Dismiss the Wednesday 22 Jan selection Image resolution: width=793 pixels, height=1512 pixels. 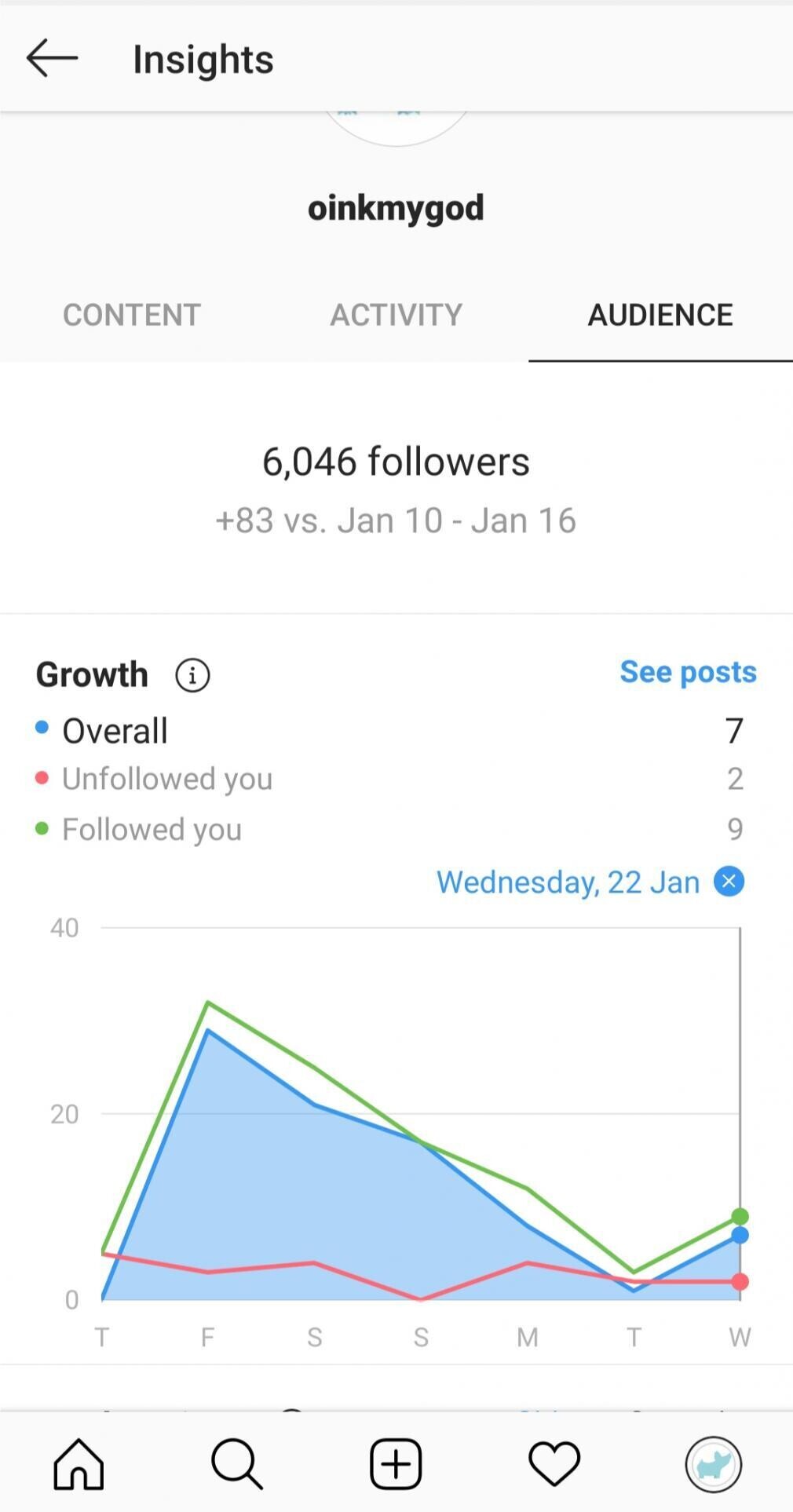pos(729,882)
